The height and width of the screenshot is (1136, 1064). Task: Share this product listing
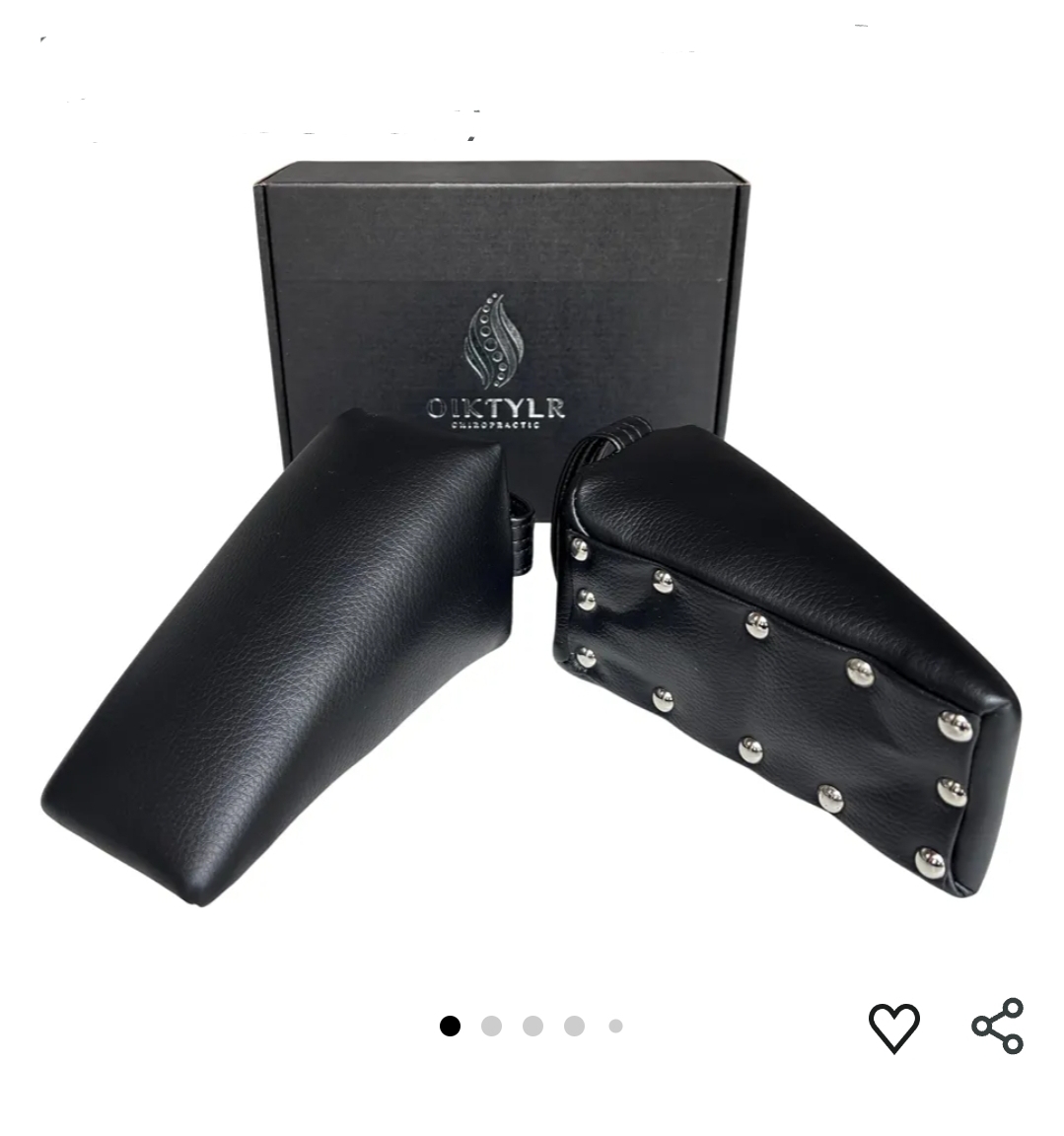tap(997, 1026)
